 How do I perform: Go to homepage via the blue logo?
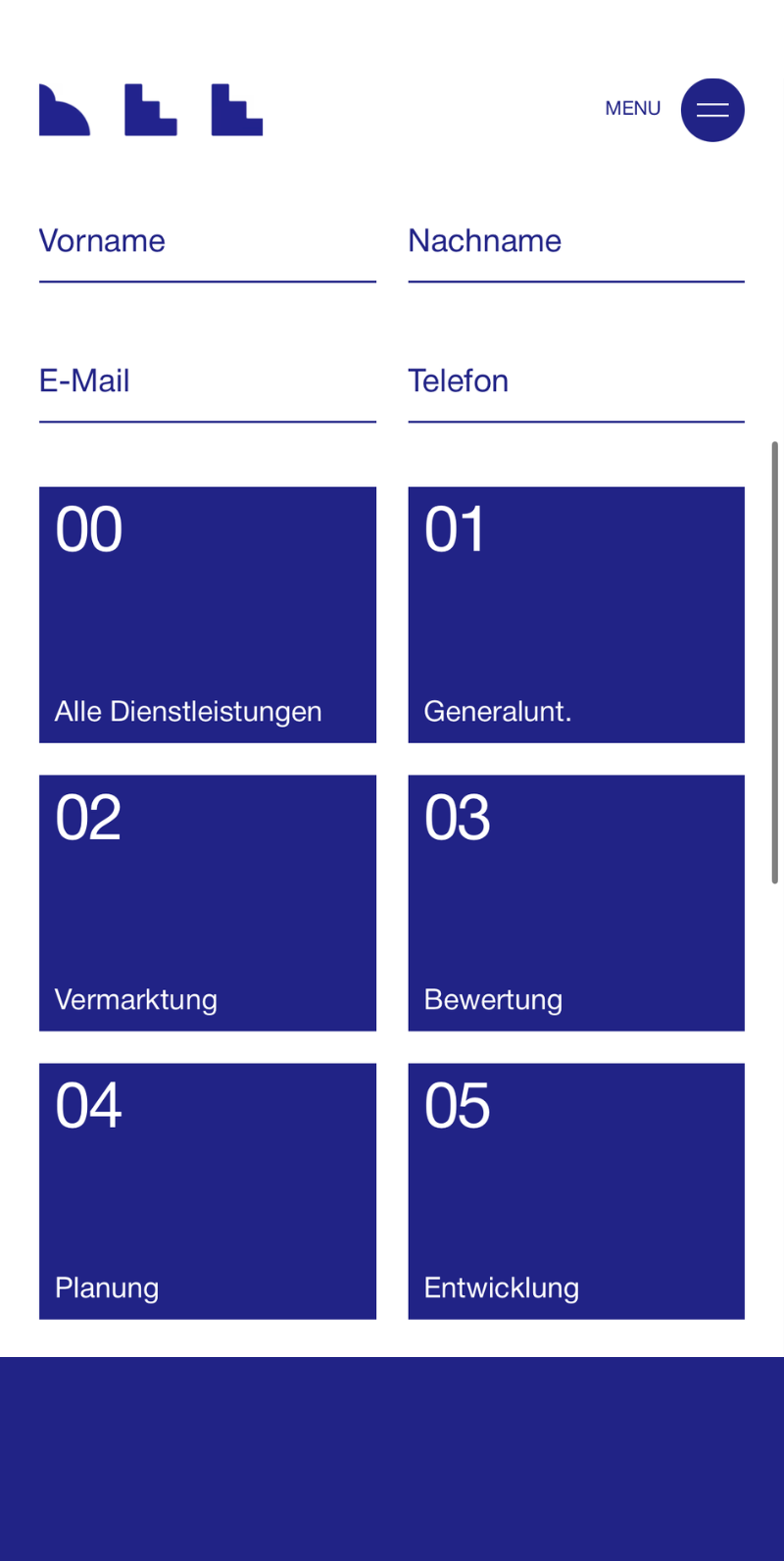(x=151, y=110)
